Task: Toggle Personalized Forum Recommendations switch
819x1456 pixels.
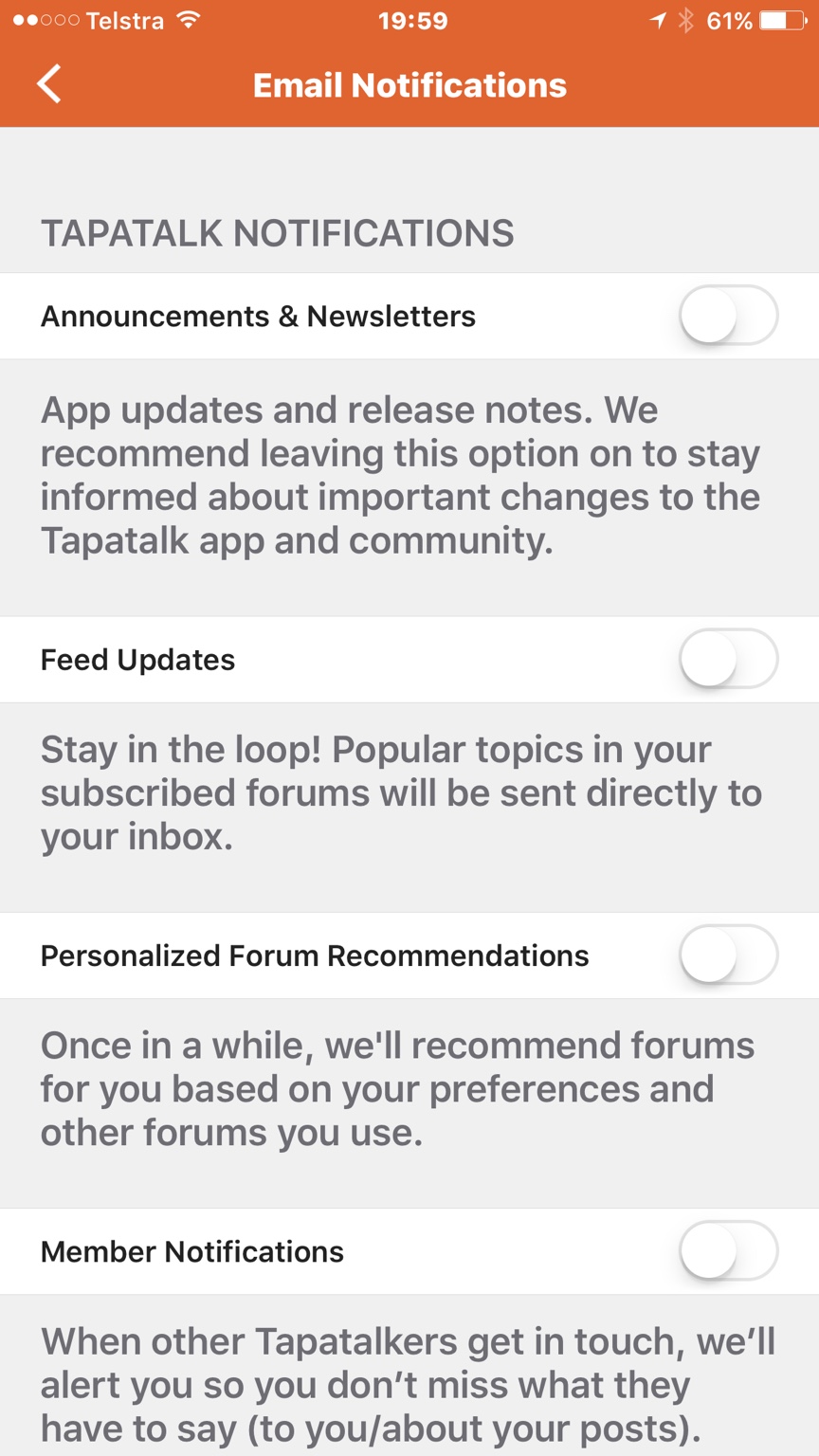Action: (x=728, y=955)
